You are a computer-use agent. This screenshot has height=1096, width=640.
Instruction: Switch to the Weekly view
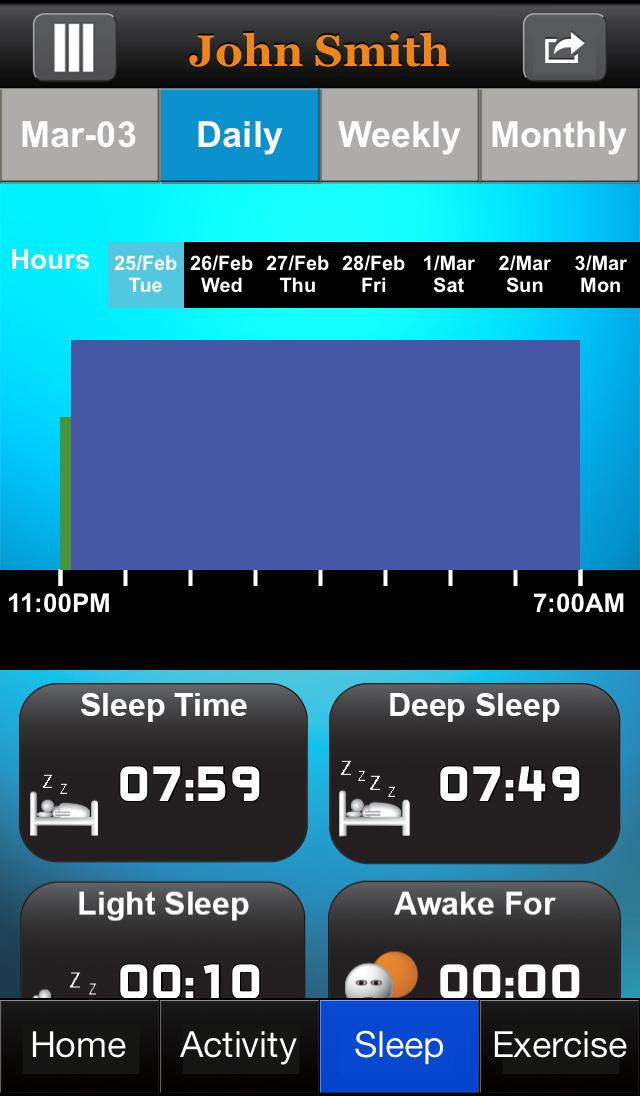coord(399,135)
